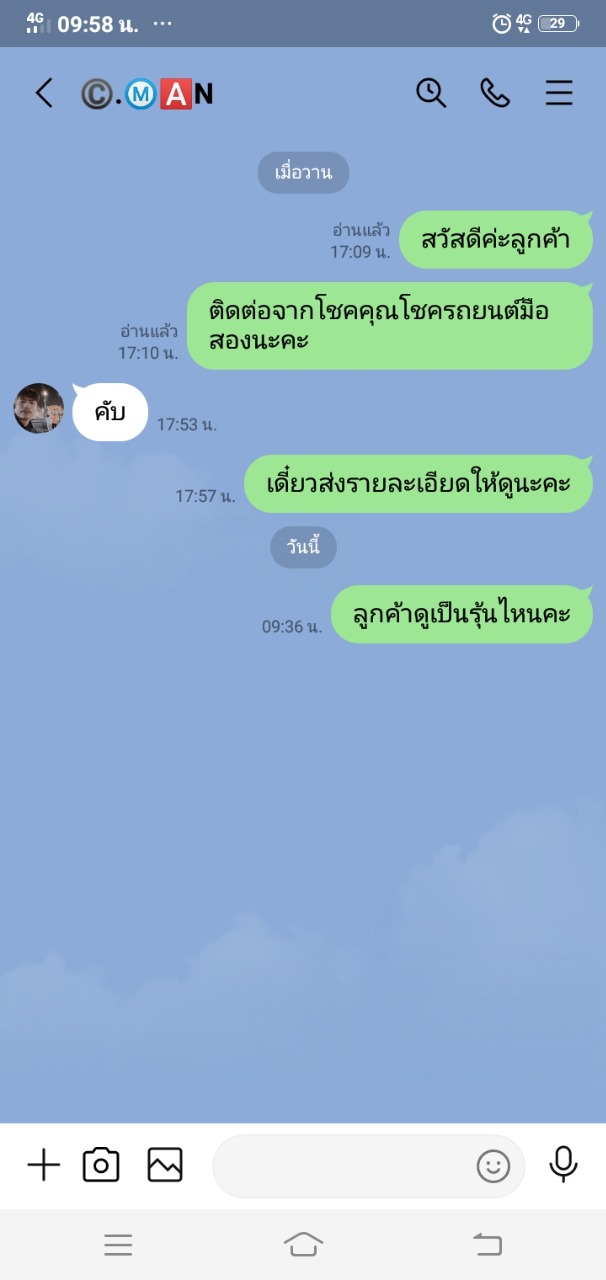Go back from the chat
Viewport: 606px width, 1280px height.
point(44,93)
